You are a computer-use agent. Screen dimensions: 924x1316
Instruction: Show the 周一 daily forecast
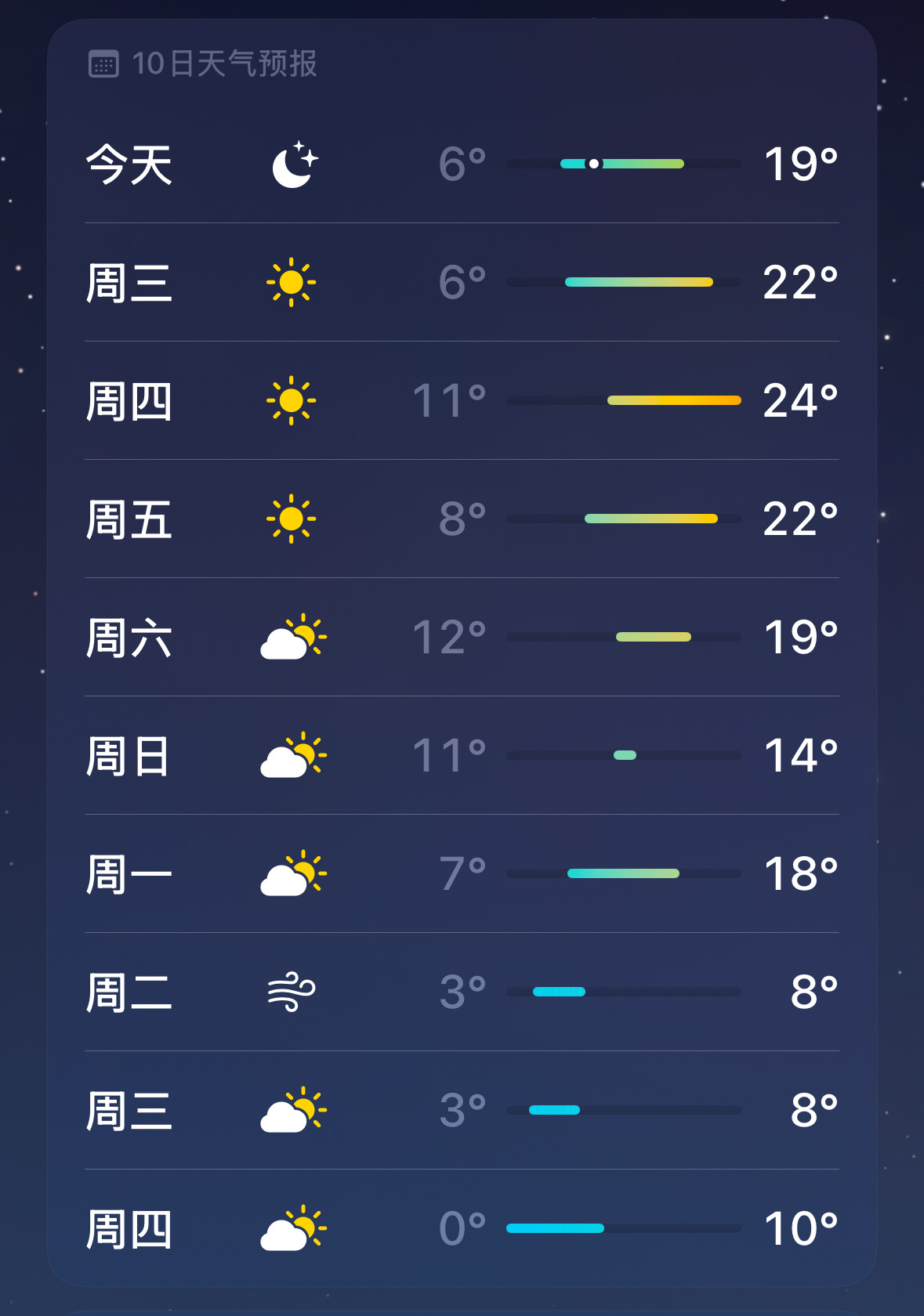(462, 873)
